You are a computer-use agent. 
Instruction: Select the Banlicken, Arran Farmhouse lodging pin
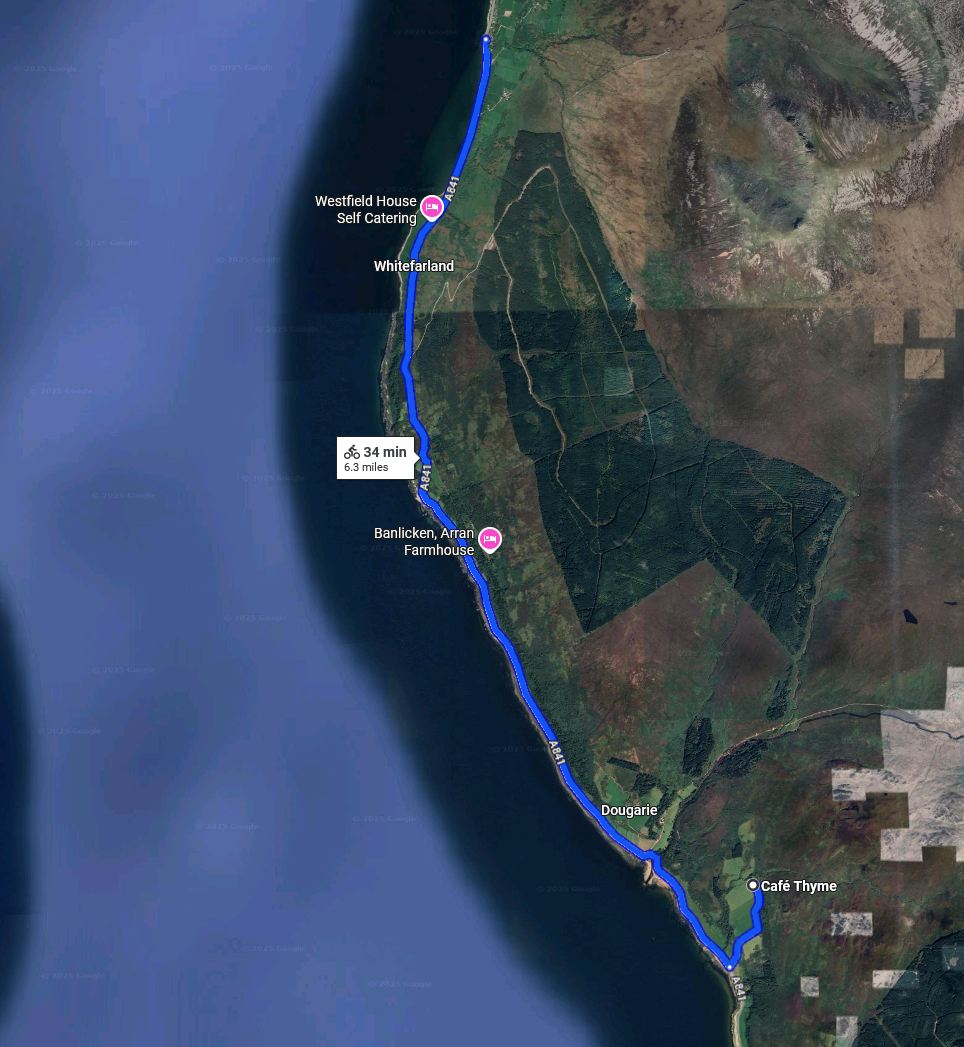pyautogui.click(x=489, y=540)
